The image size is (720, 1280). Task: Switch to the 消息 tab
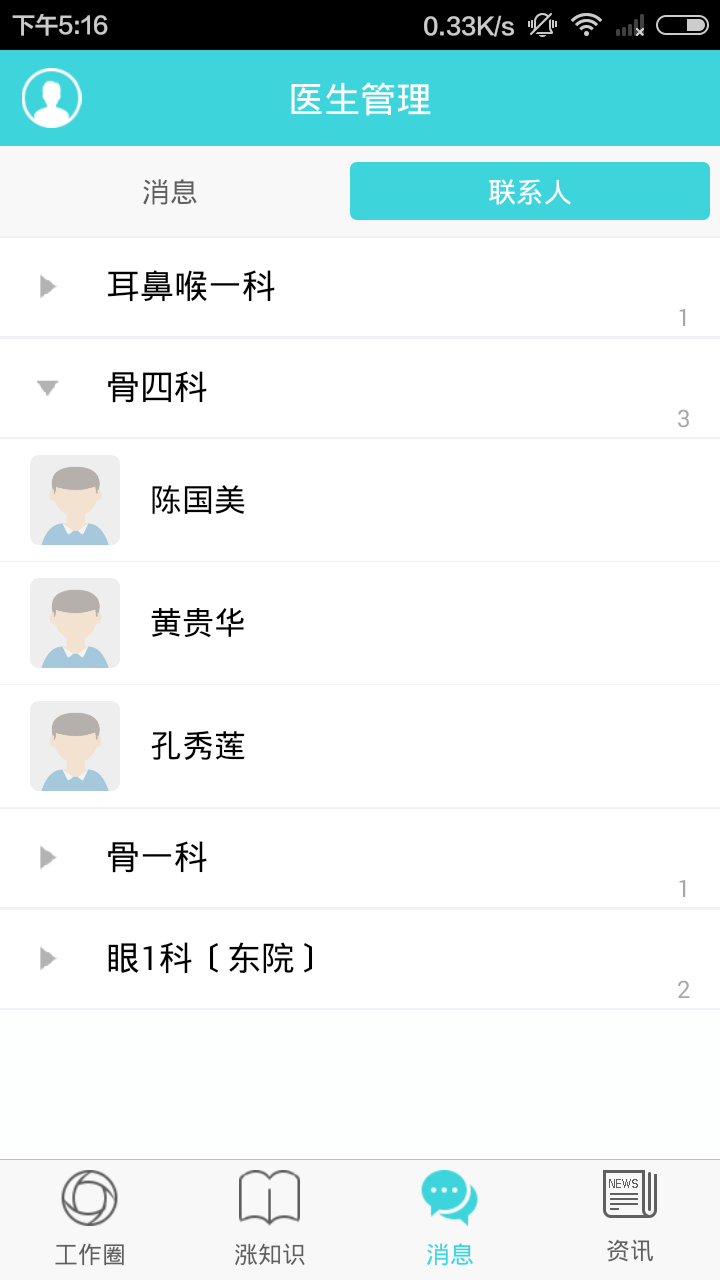[168, 191]
